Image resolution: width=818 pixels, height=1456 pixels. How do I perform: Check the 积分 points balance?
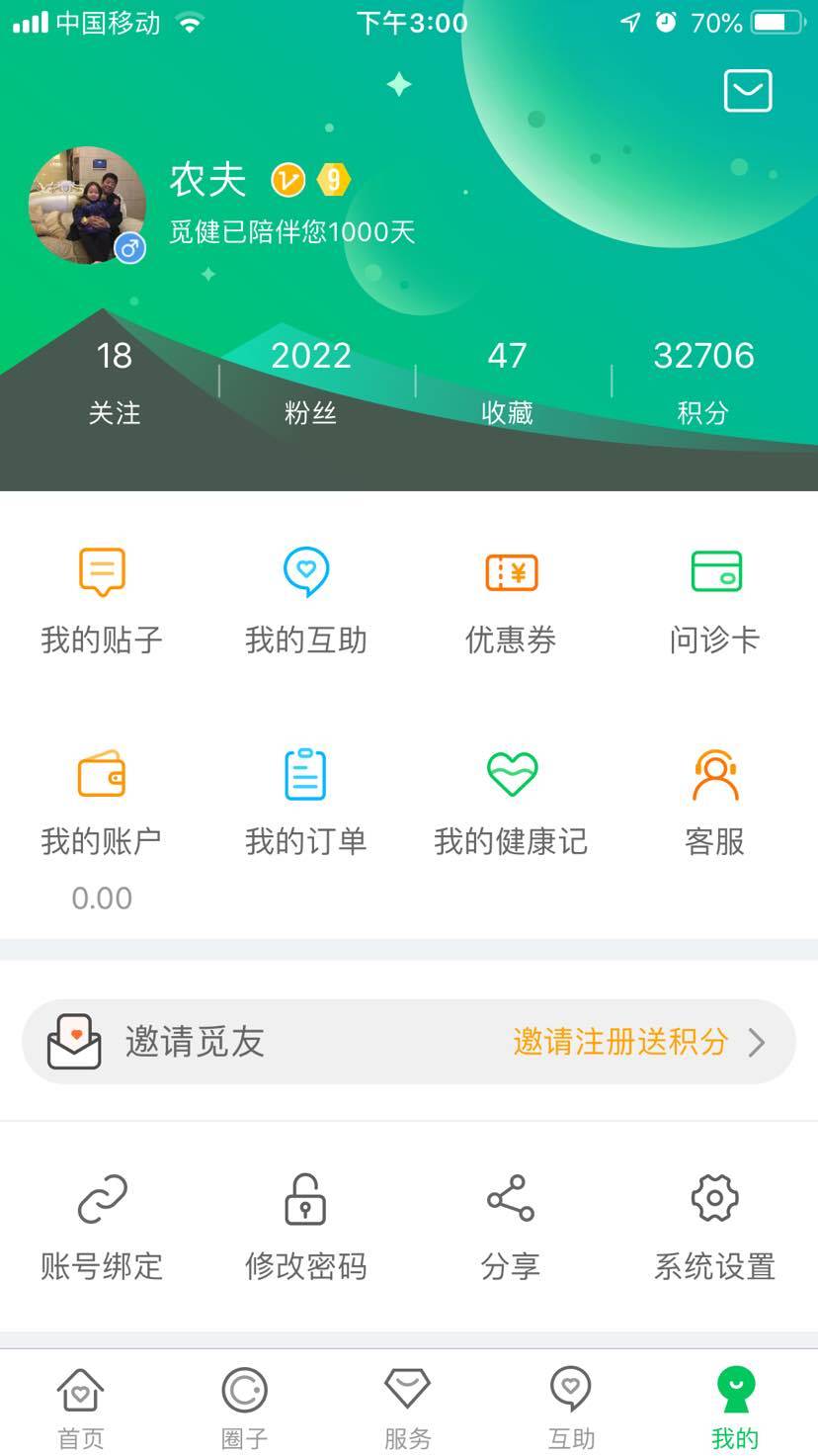[x=703, y=382]
